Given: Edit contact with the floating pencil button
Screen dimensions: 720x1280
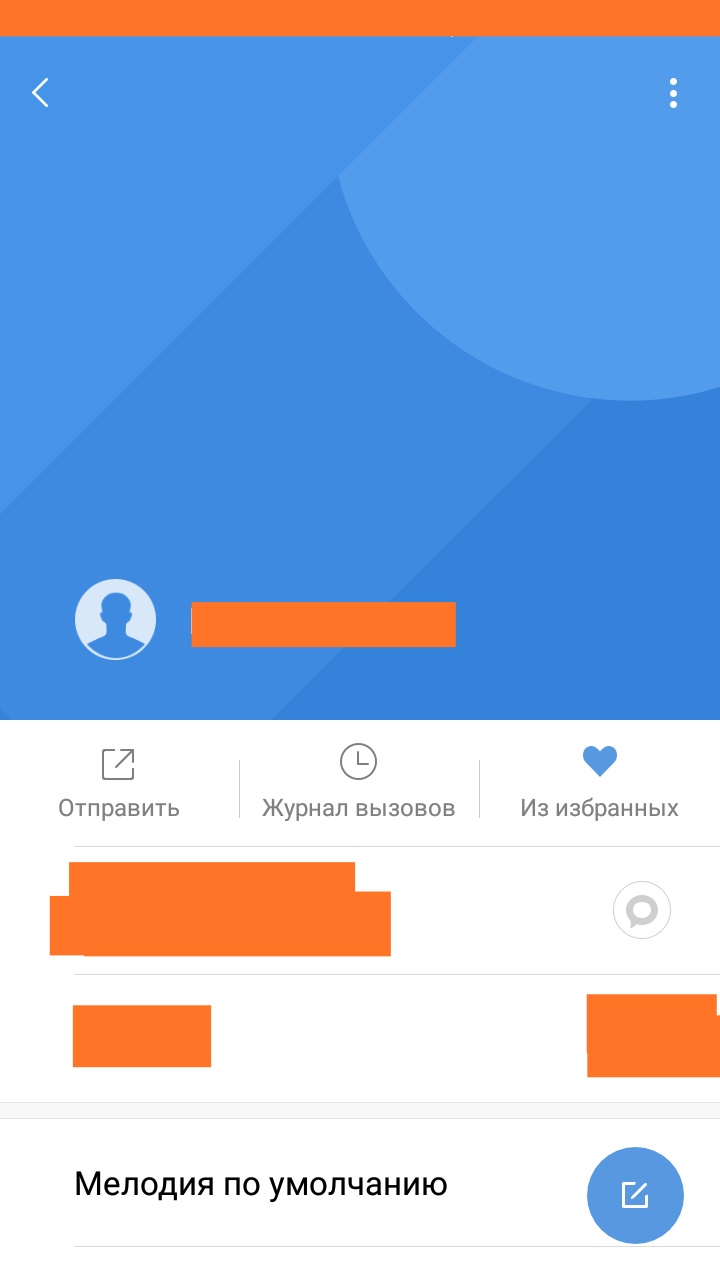Looking at the screenshot, I should [635, 1195].
